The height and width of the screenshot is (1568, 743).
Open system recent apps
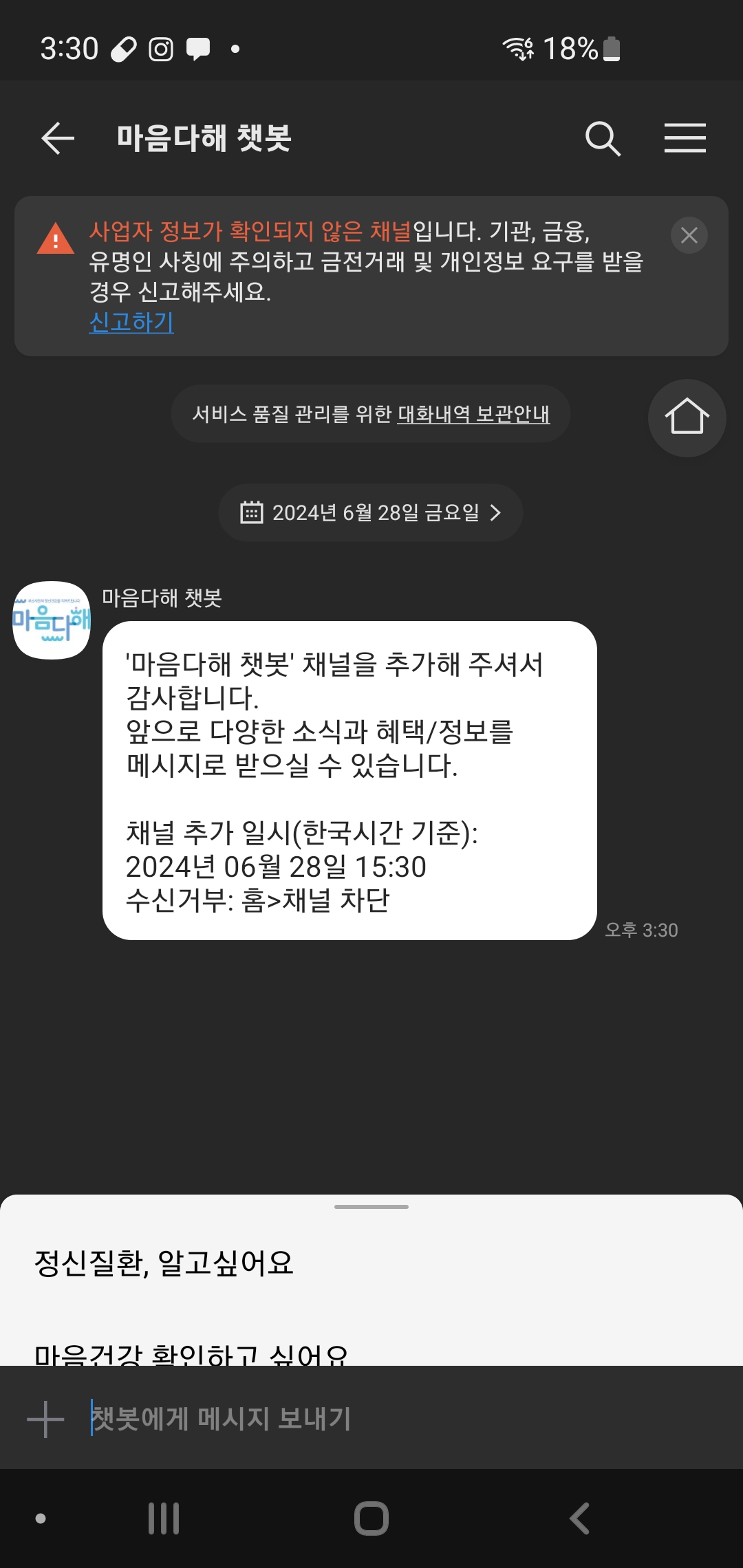pos(164,1518)
